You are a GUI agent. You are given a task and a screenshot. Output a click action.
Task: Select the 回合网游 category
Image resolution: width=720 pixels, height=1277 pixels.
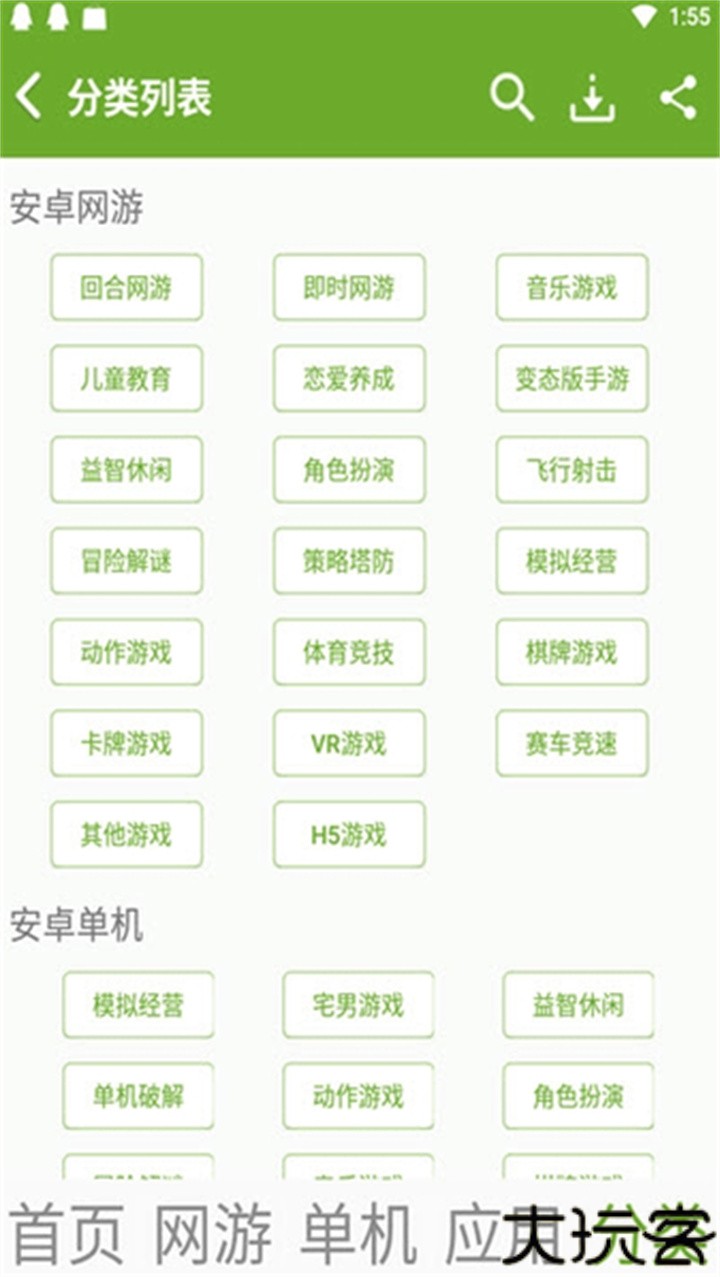(x=126, y=287)
